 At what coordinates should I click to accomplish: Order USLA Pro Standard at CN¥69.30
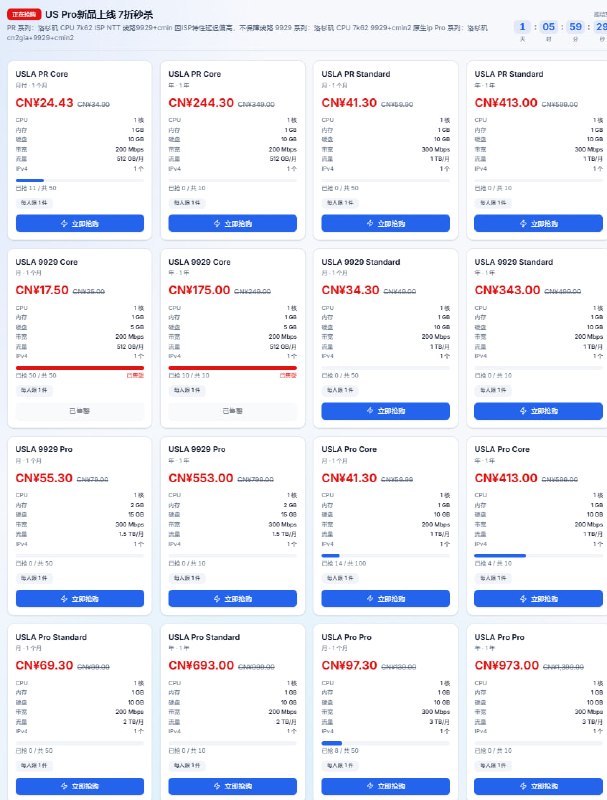(80, 786)
